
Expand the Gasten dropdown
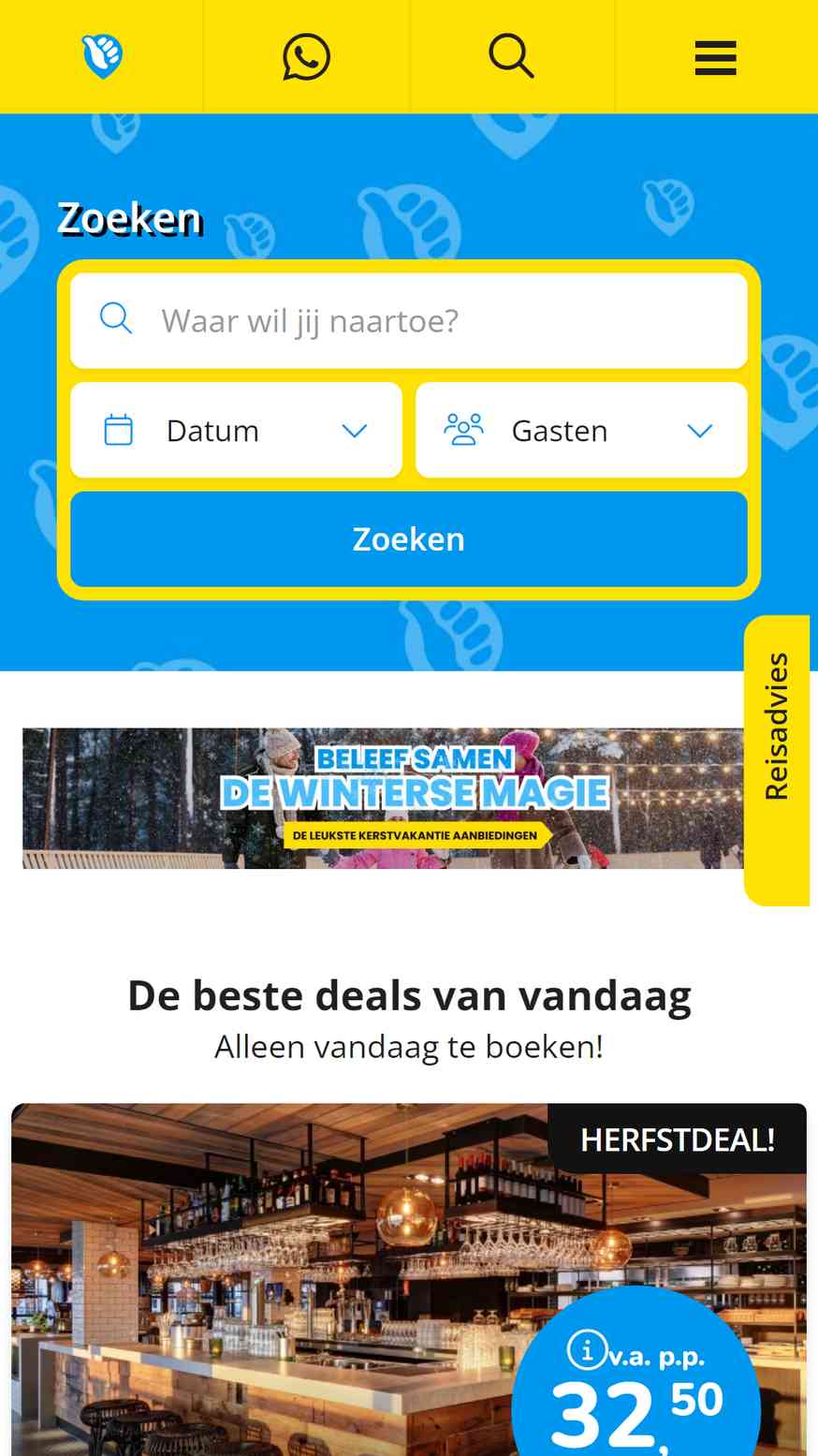click(x=581, y=430)
